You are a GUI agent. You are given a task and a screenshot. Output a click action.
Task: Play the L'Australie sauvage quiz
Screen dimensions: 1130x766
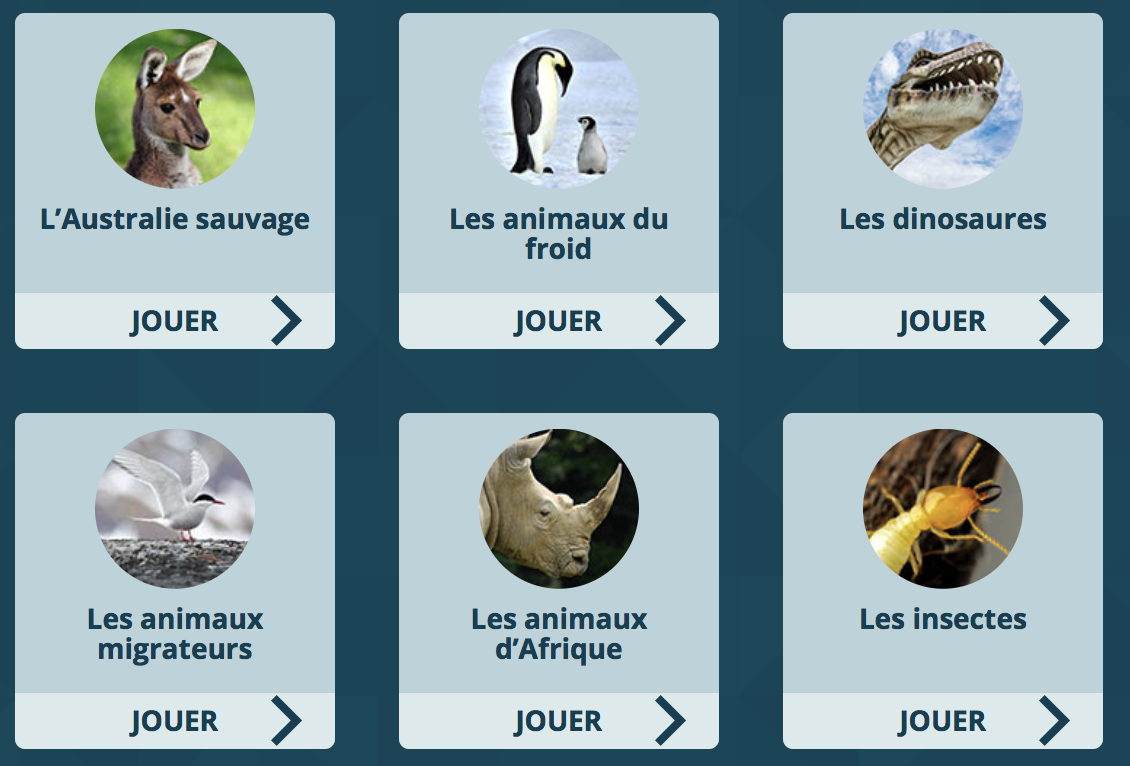click(175, 321)
